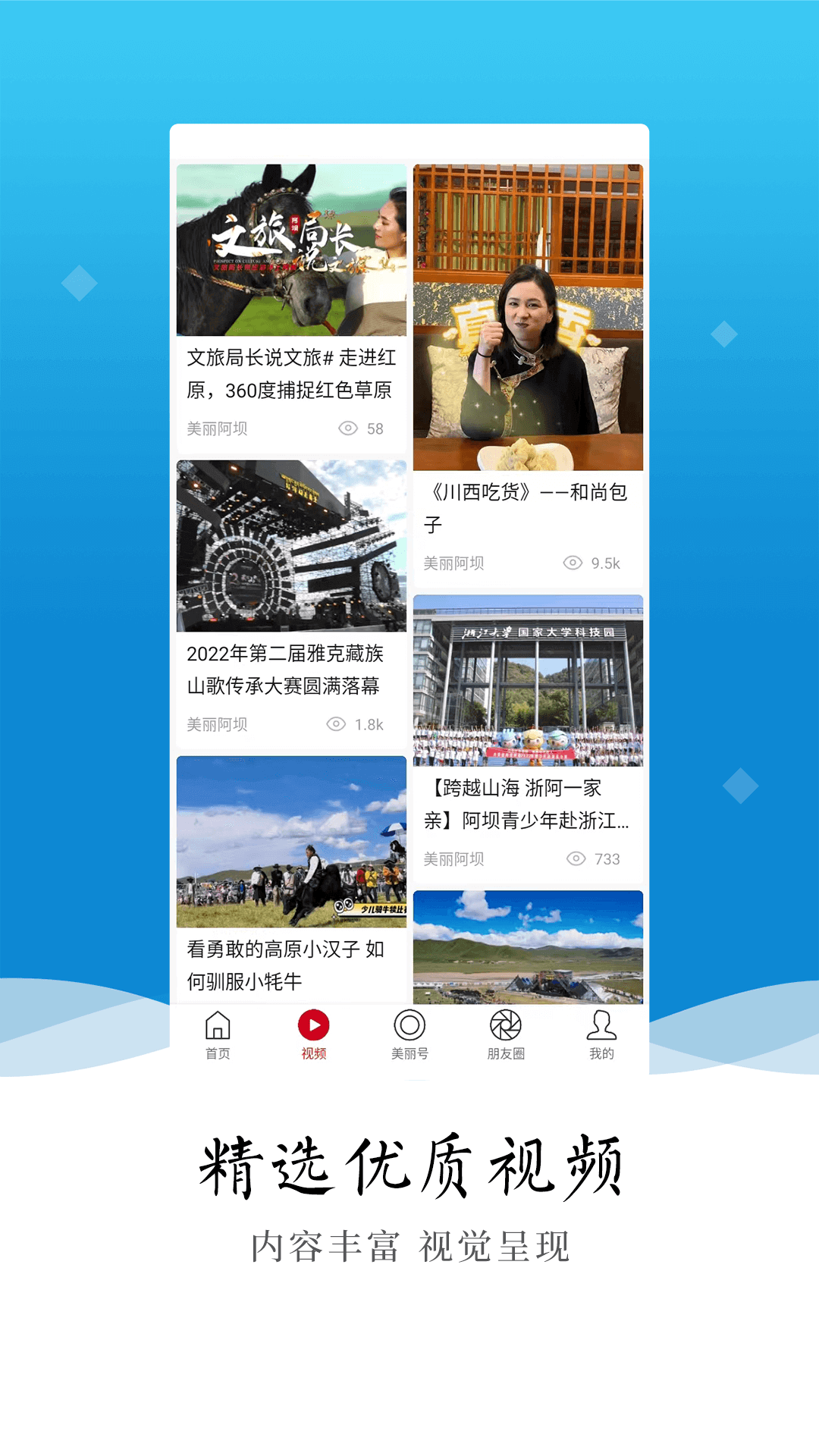The width and height of the screenshot is (819, 1456).
Task: Open the 美丽号 circle icon
Action: point(410,1028)
